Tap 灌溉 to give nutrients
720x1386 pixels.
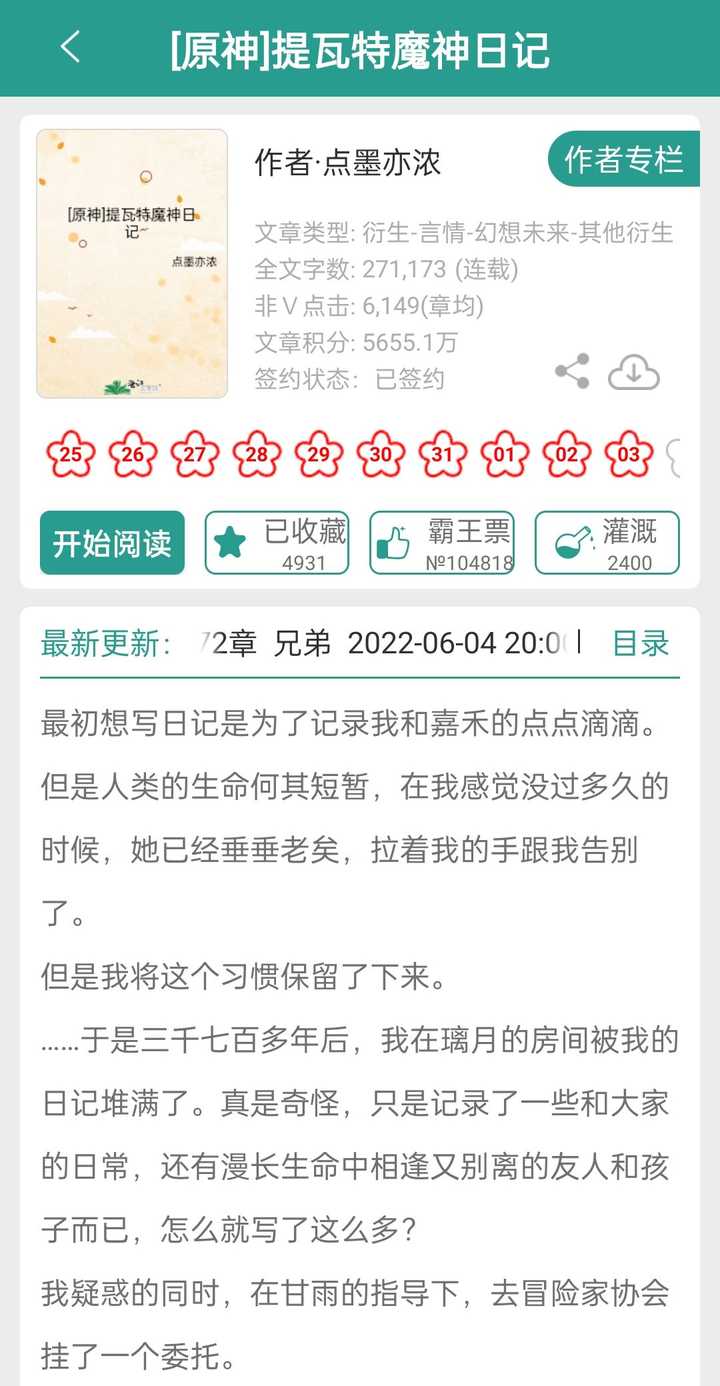607,543
